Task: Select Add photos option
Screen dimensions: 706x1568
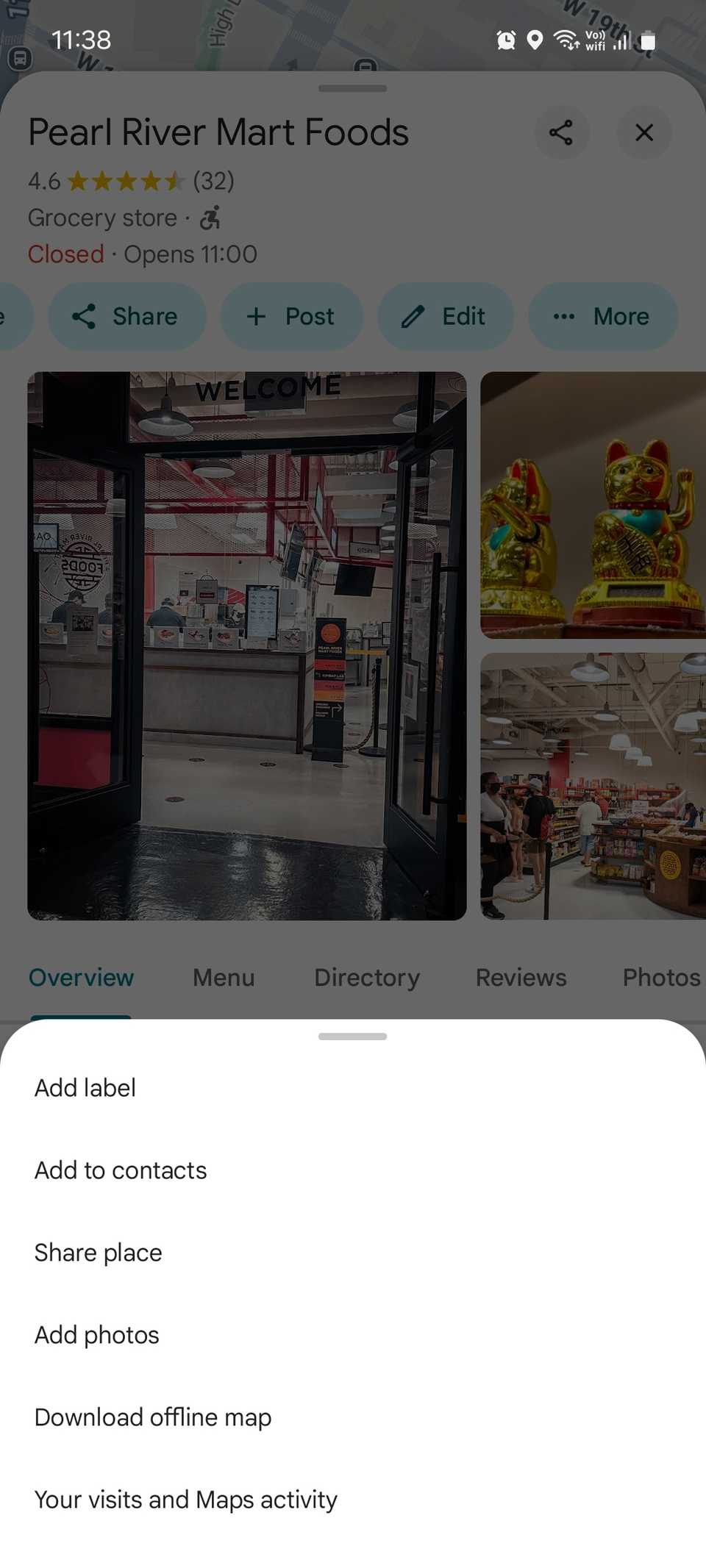Action: [96, 1334]
